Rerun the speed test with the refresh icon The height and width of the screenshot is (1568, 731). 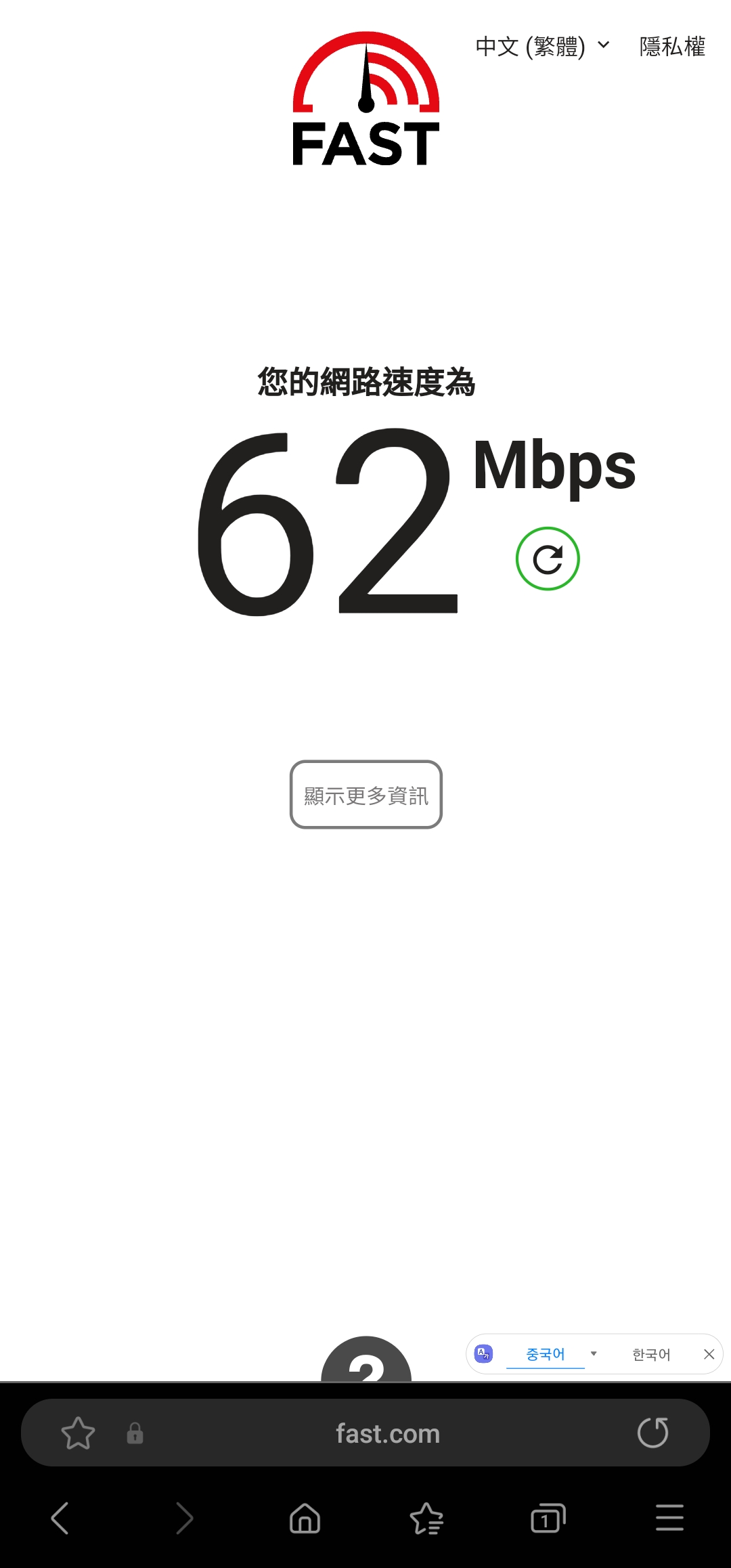[x=548, y=559]
